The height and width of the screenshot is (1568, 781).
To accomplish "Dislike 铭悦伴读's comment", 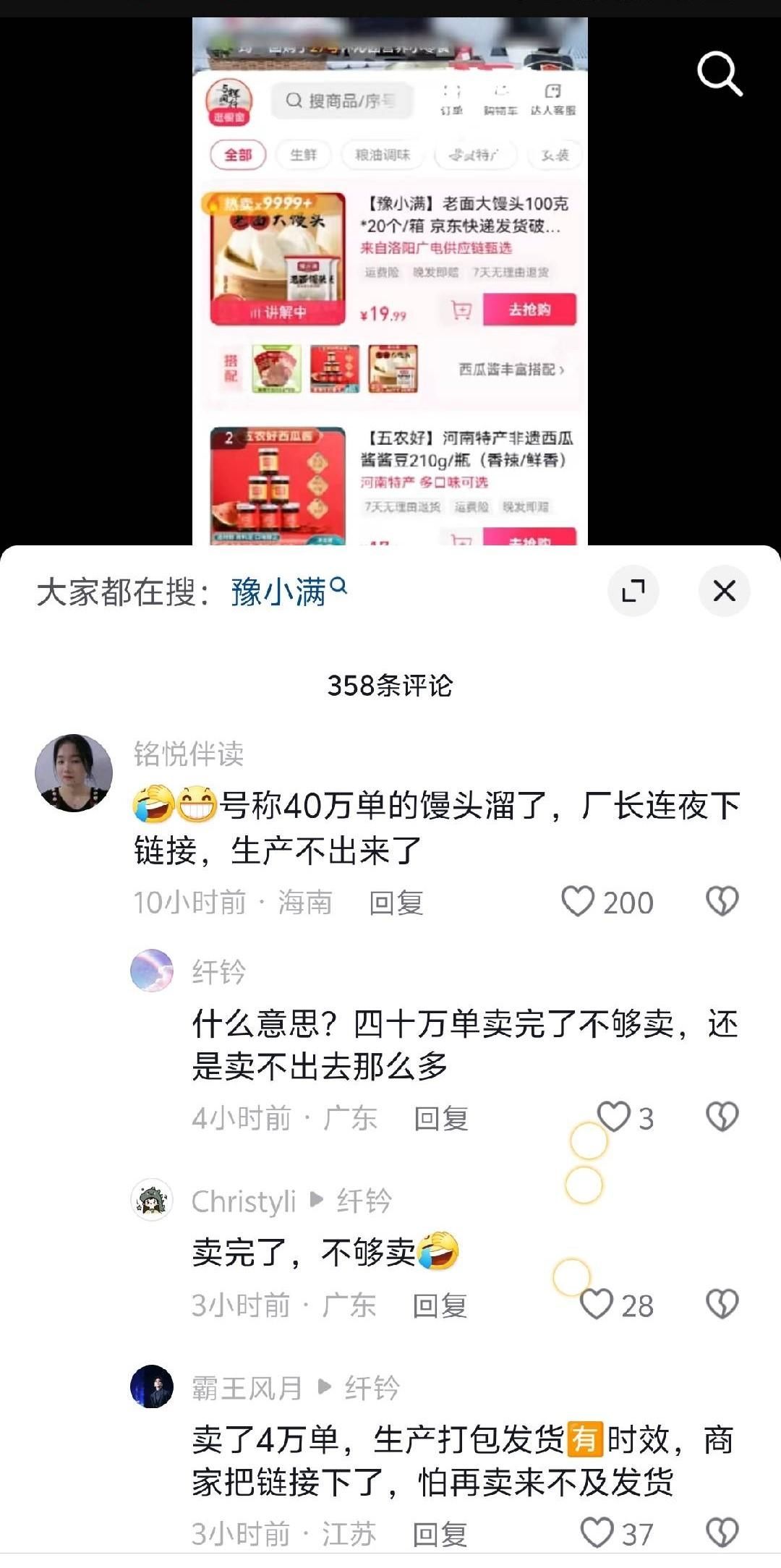I will pyautogui.click(x=722, y=902).
